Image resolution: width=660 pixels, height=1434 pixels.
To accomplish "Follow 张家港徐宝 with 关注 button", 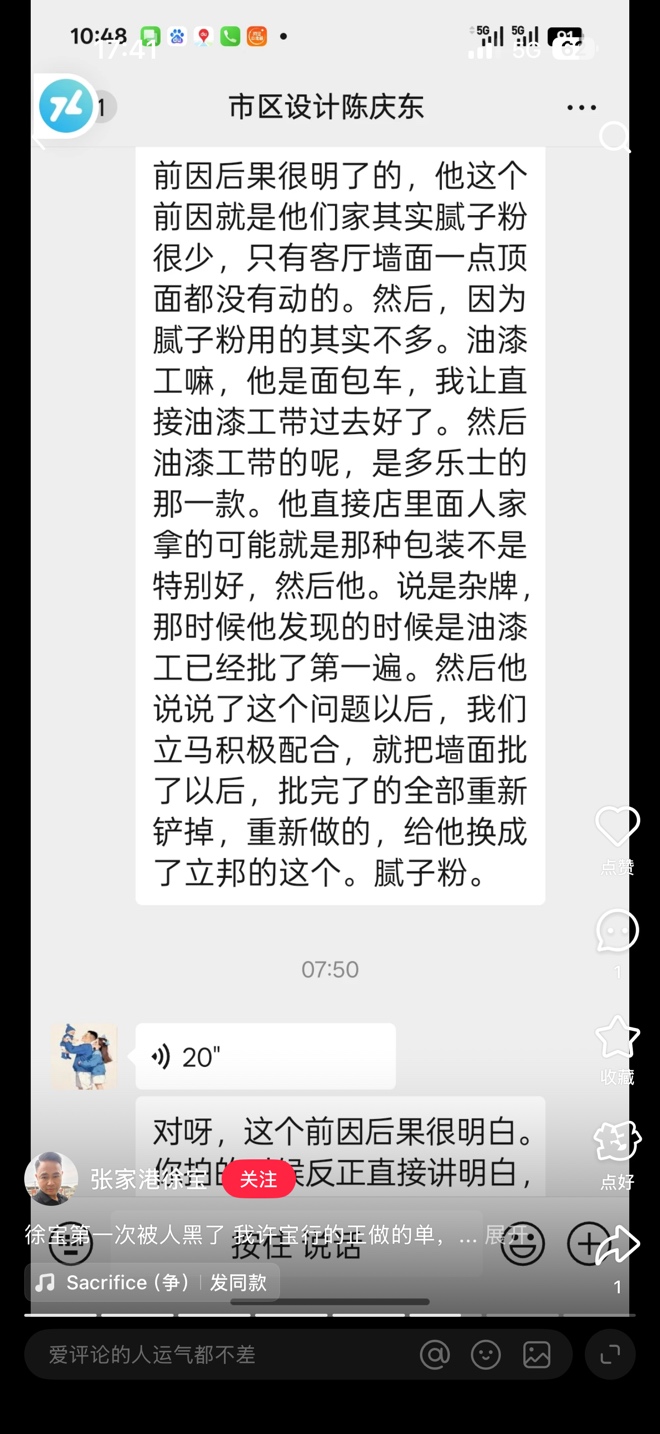I will 258,1179.
